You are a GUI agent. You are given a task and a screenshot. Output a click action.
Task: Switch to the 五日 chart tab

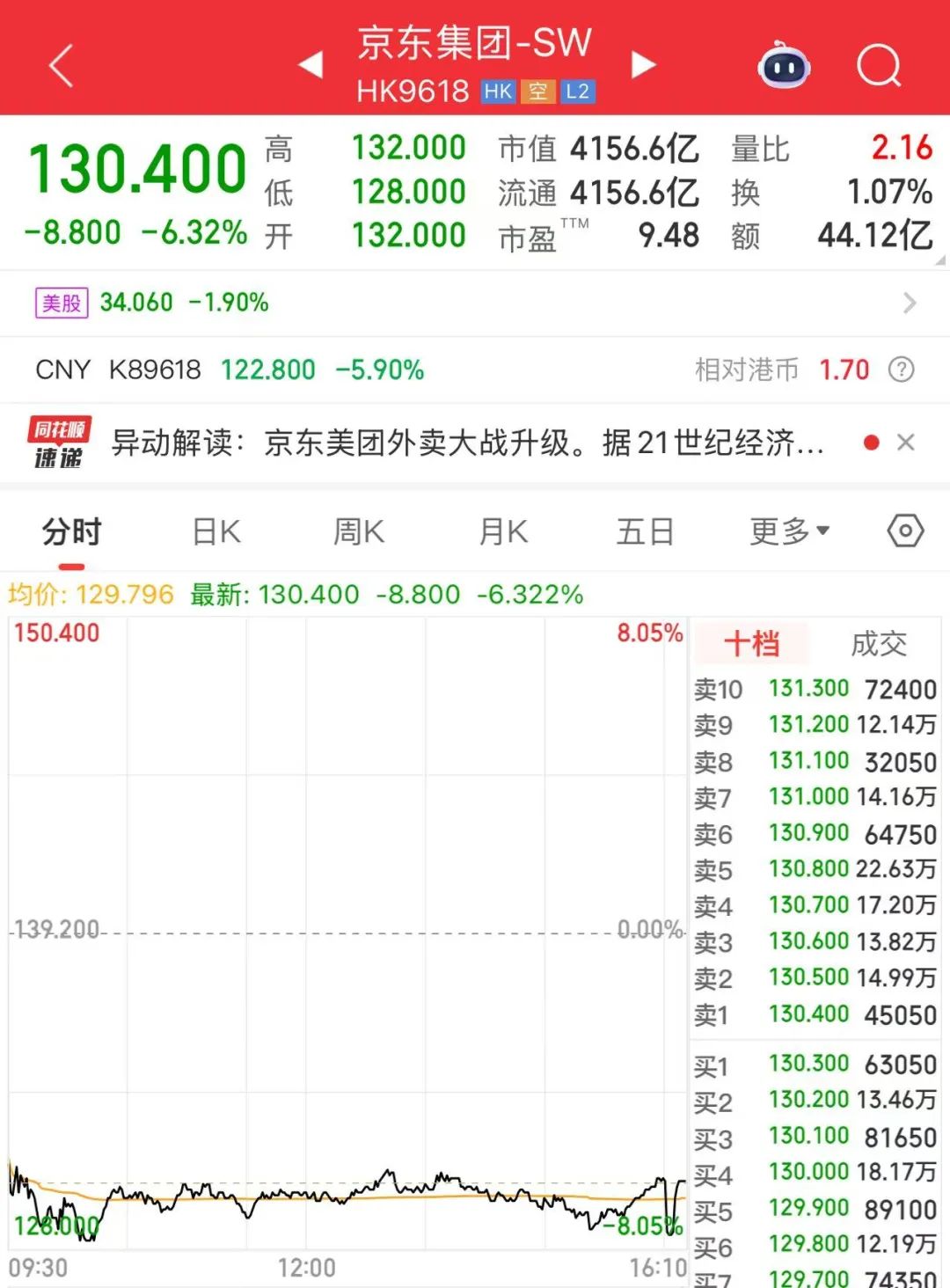point(645,532)
